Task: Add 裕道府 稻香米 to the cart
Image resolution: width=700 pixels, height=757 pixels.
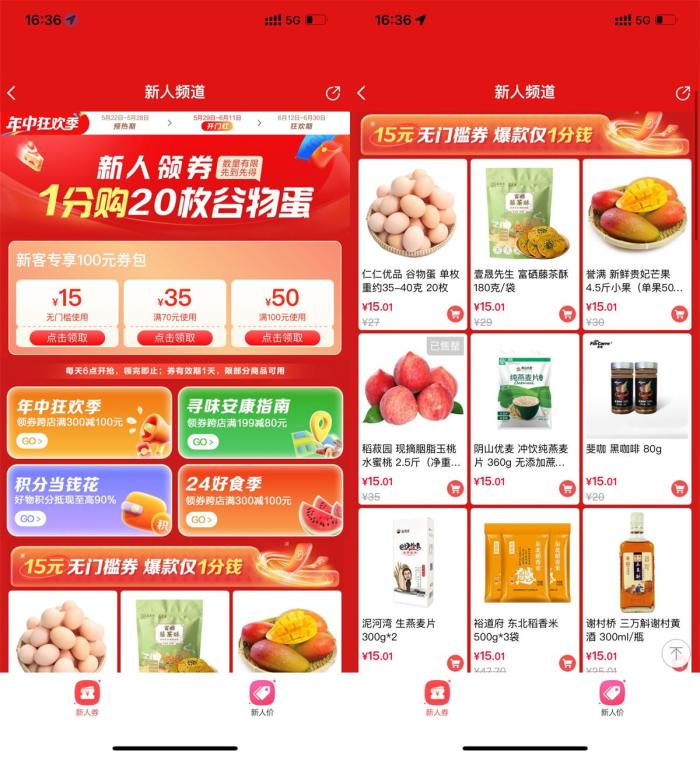Action: click(x=567, y=663)
